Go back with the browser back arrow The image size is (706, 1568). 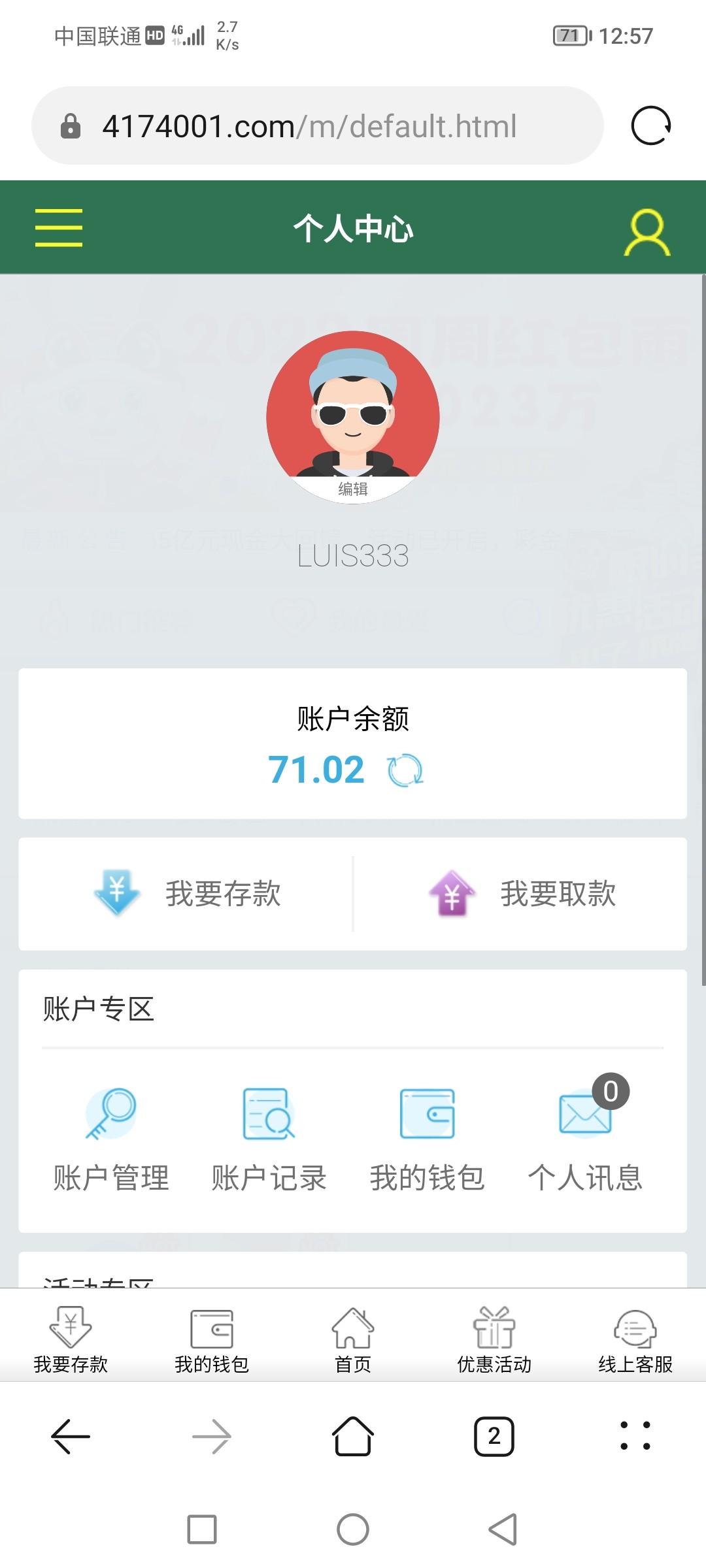point(71,1436)
